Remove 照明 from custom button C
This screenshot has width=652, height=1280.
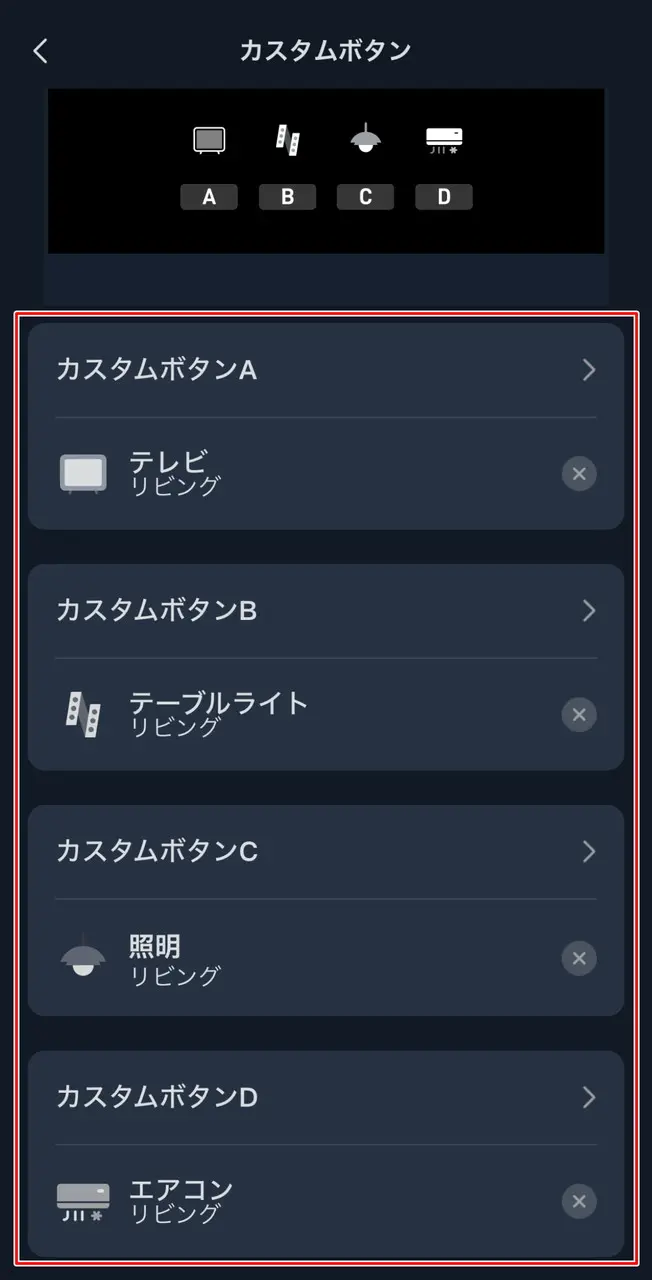point(578,958)
